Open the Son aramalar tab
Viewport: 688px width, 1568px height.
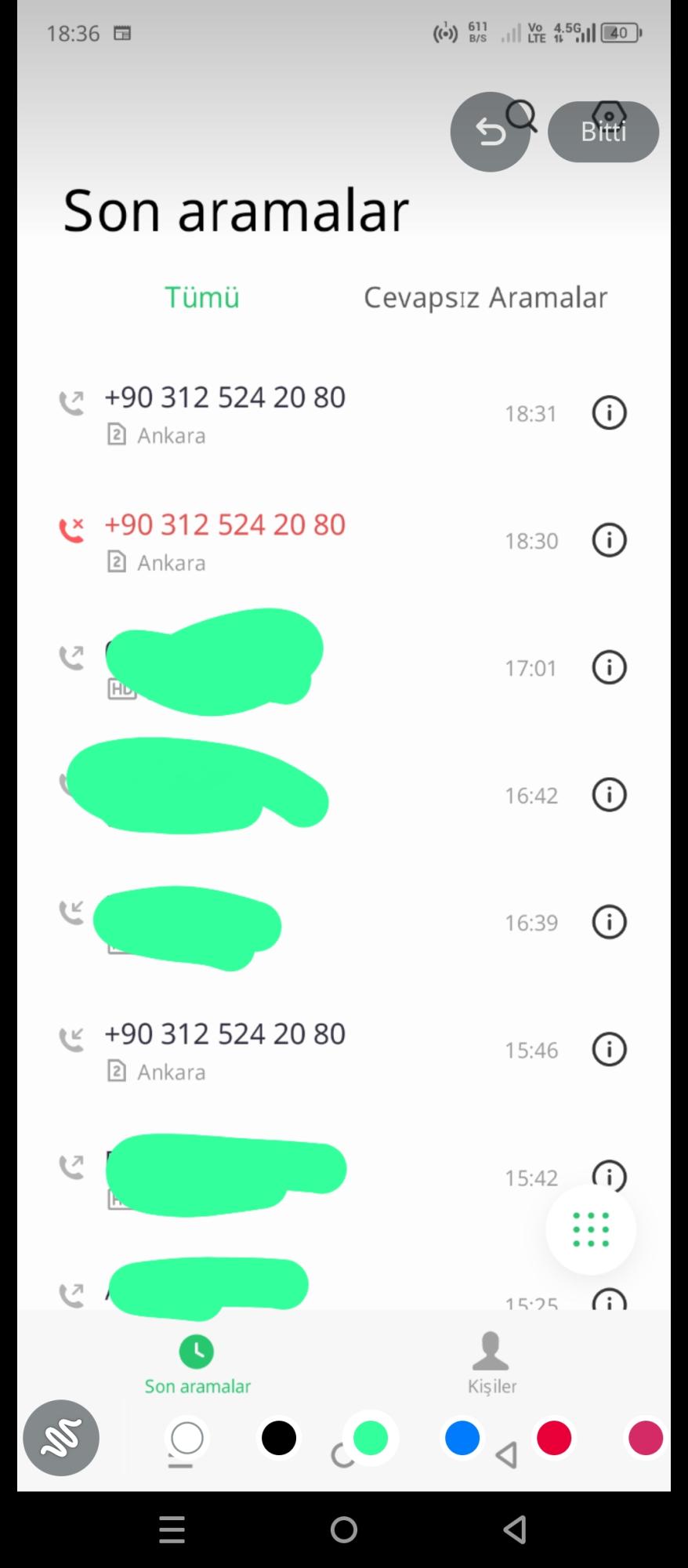click(197, 1363)
